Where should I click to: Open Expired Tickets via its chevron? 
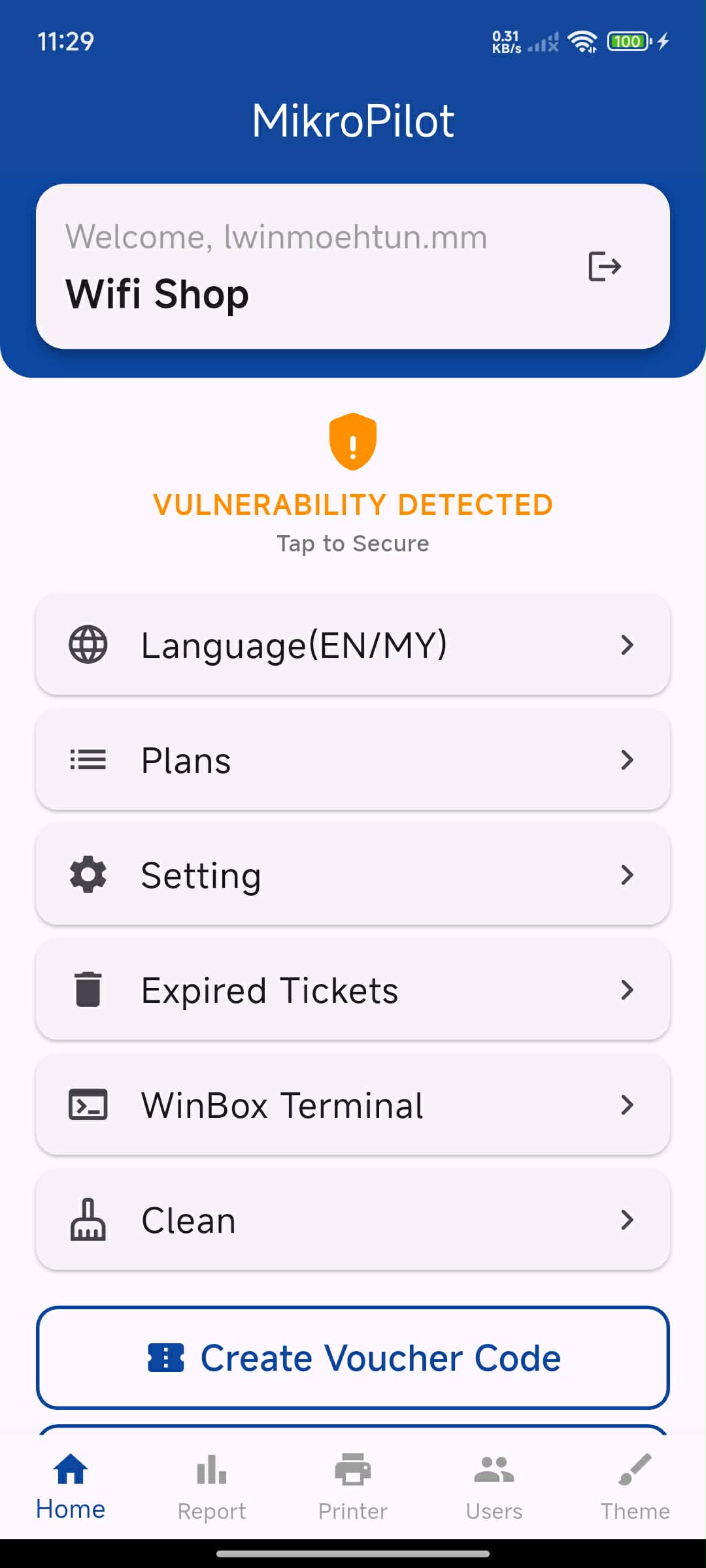[627, 990]
